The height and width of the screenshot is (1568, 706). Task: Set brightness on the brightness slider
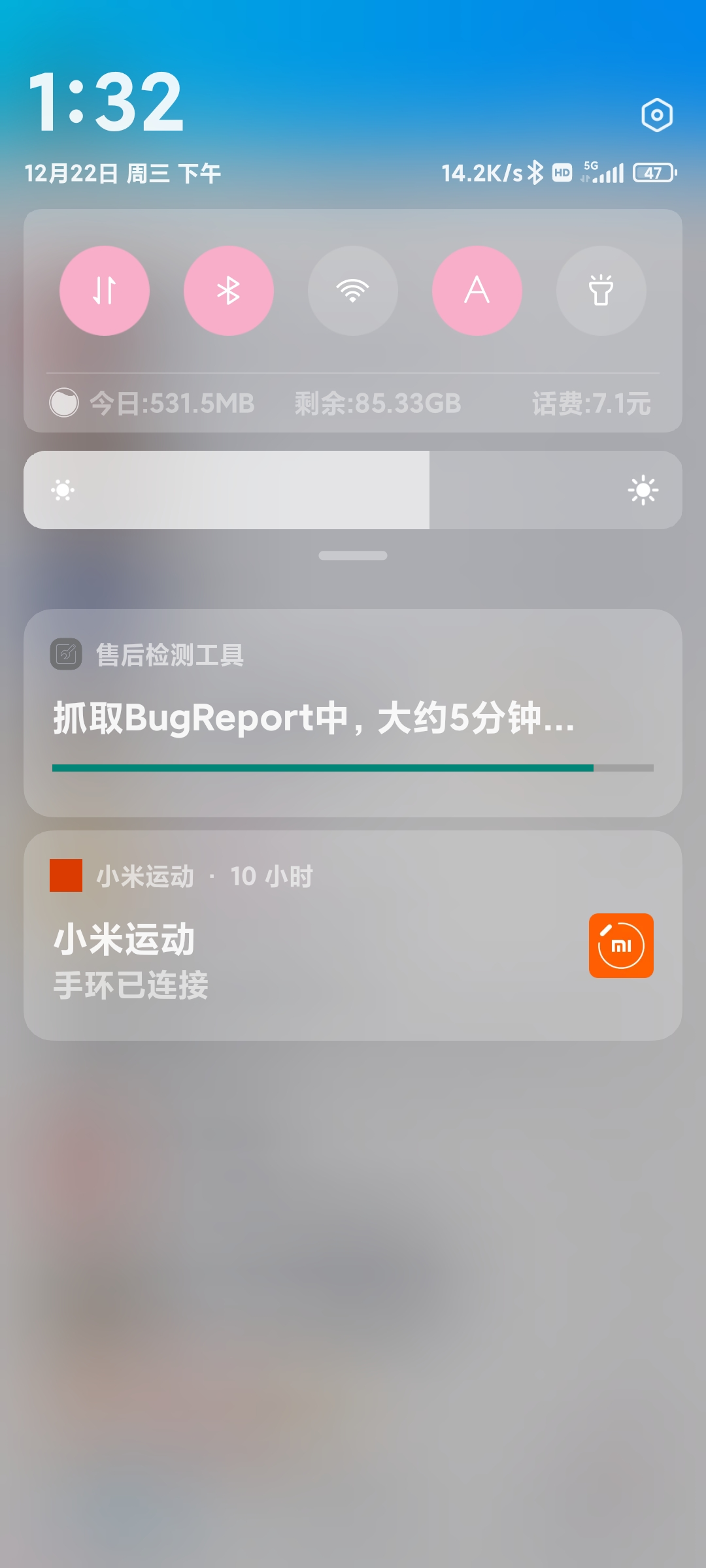click(353, 490)
